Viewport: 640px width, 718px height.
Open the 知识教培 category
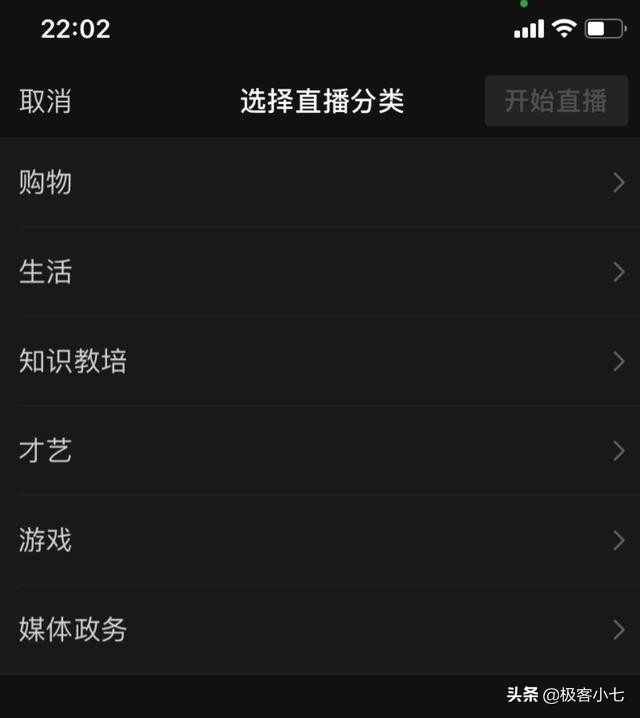coord(320,361)
